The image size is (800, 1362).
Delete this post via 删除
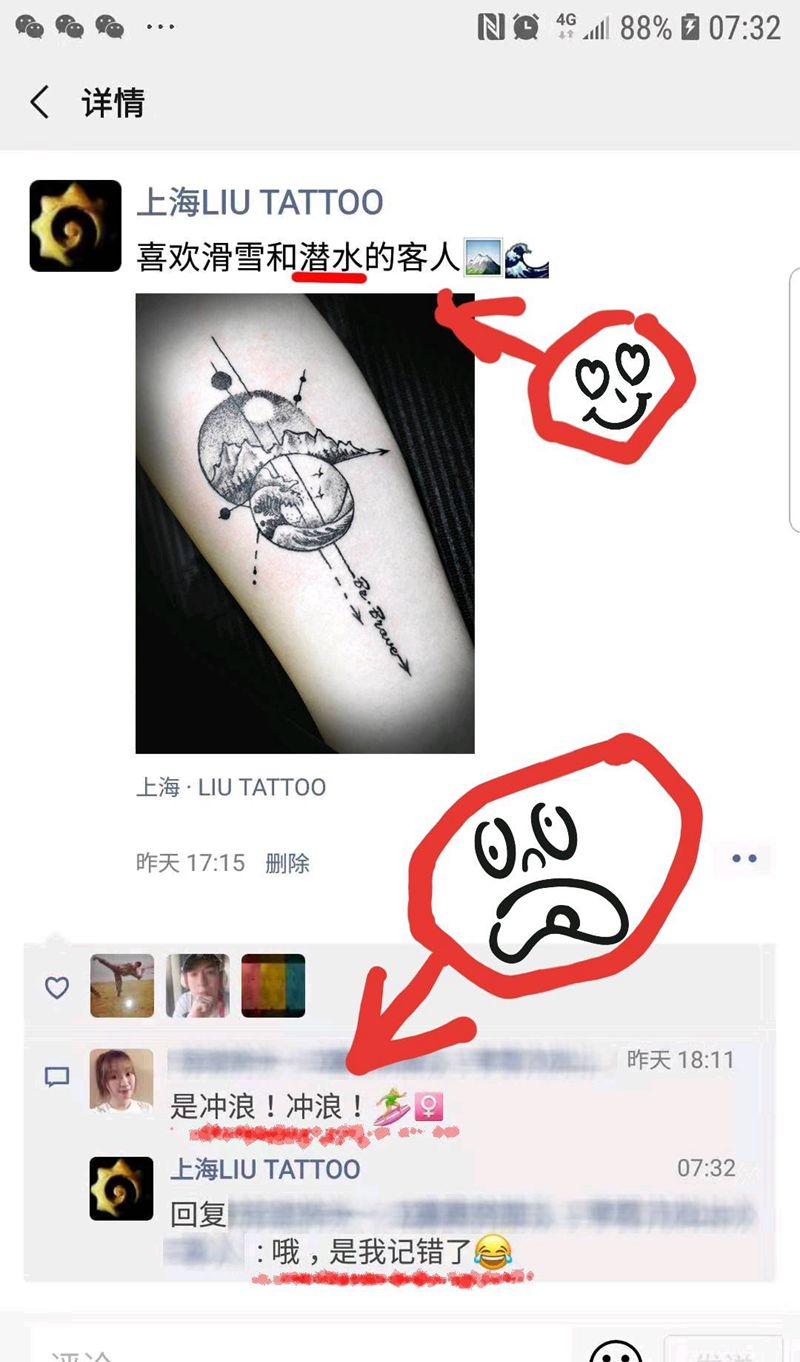tap(287, 862)
